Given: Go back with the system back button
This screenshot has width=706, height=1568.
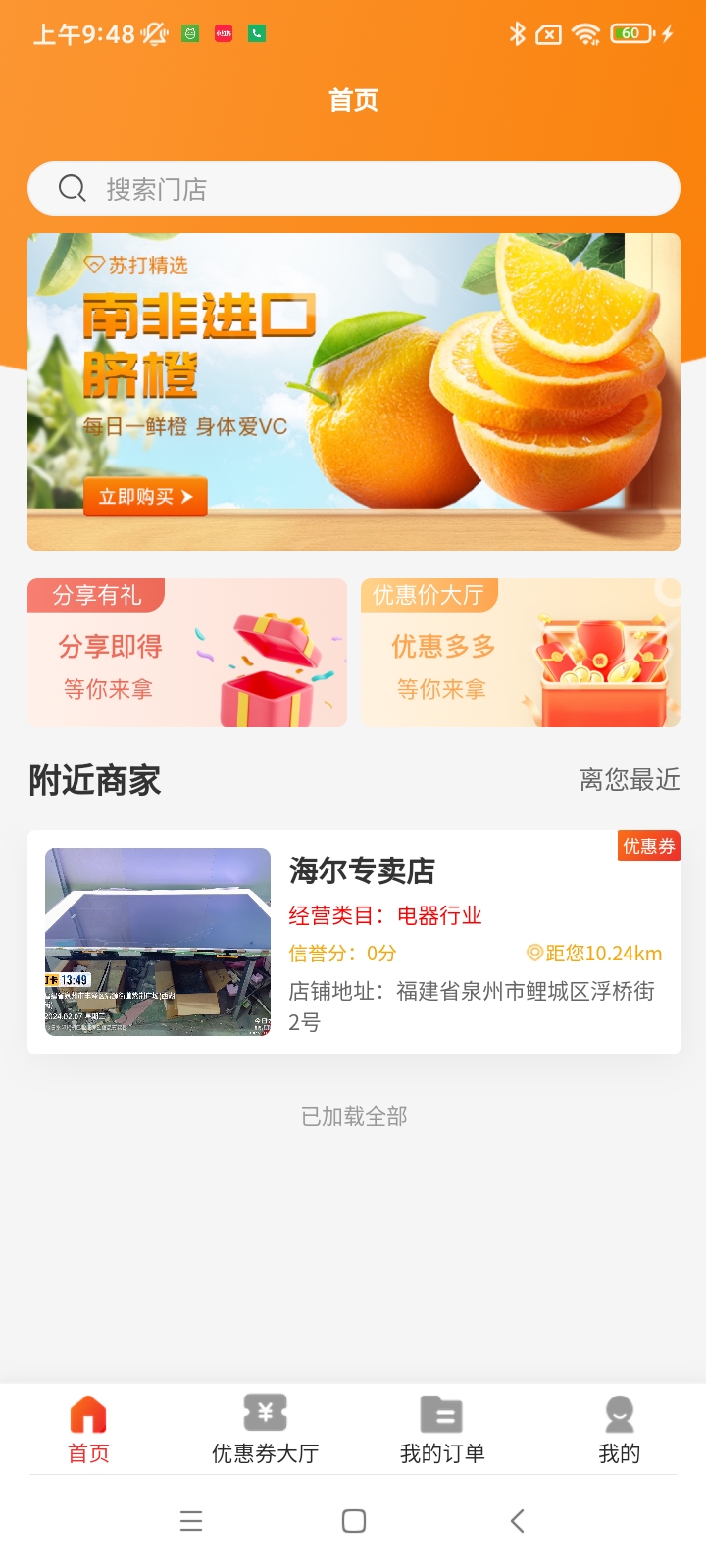Looking at the screenshot, I should (x=518, y=1521).
